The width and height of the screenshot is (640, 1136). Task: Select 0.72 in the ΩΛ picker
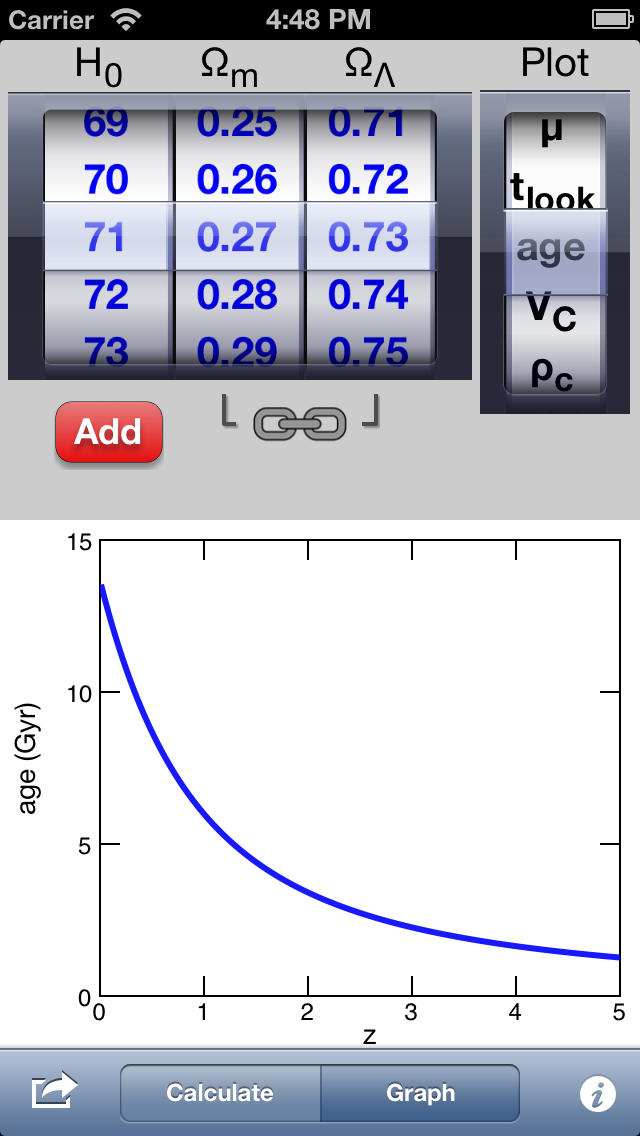(x=367, y=180)
